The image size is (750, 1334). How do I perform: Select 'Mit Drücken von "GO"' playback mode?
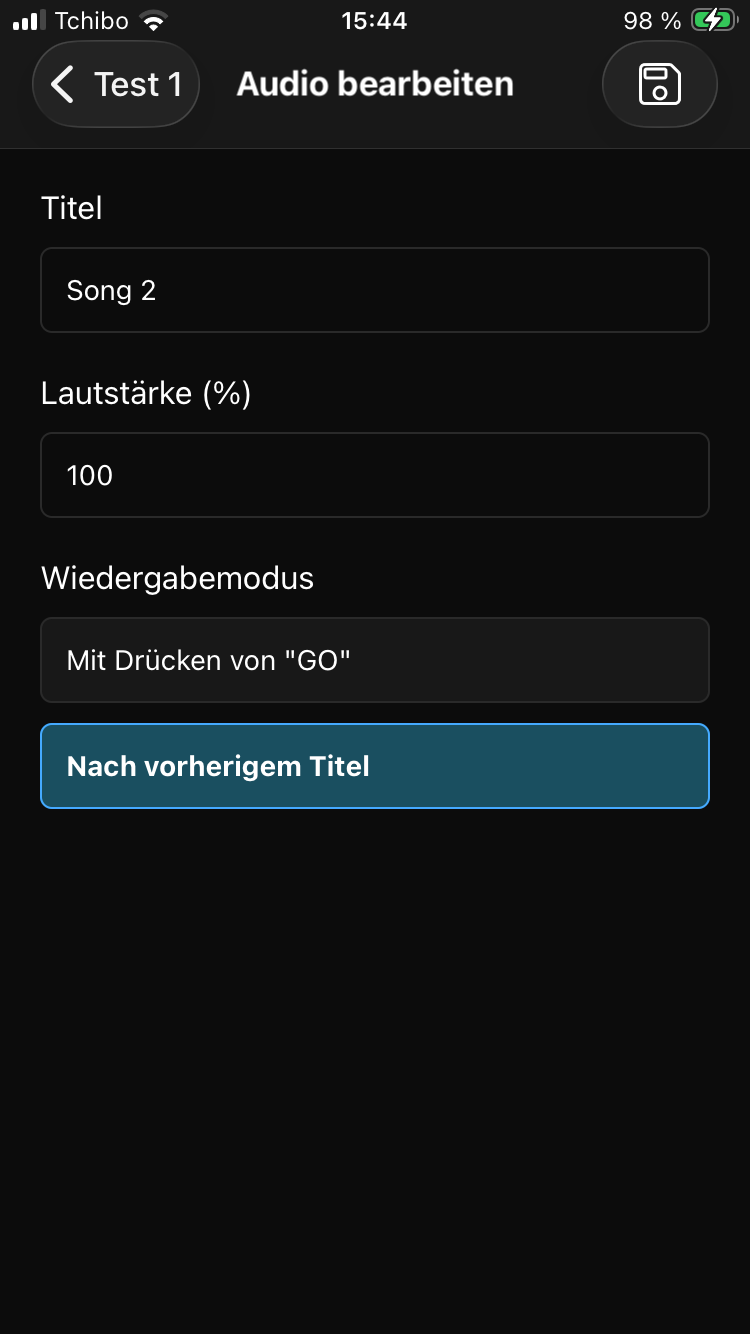pos(374,660)
